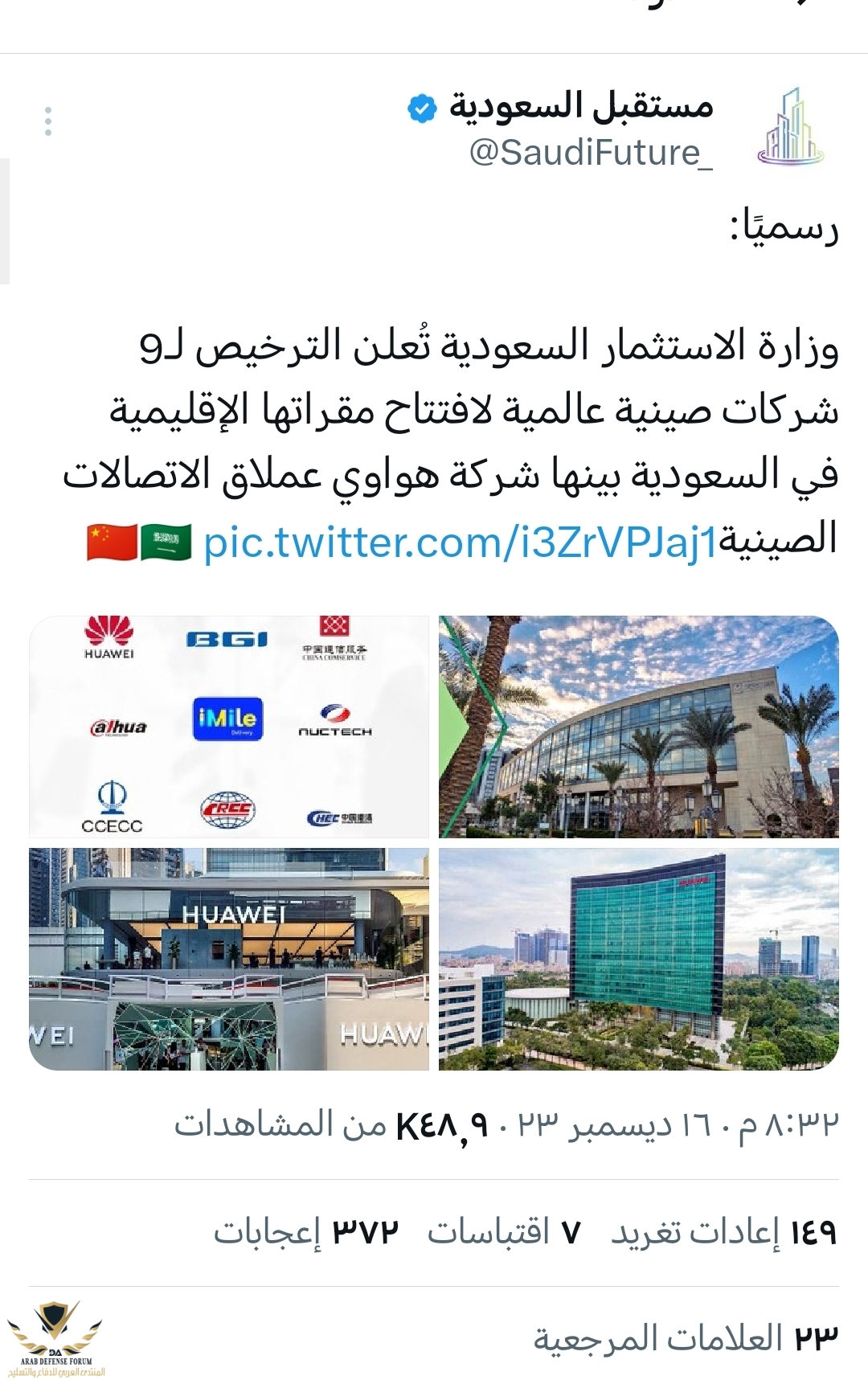The height and width of the screenshot is (1380, 868).
Task: Show the 7 quote tweets
Action: tap(504, 1232)
